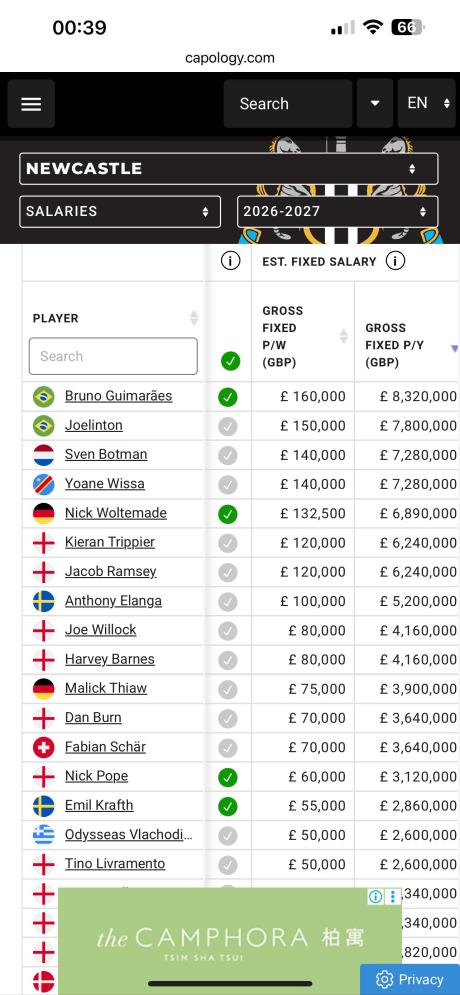The width and height of the screenshot is (460, 995).
Task: View Sven Botman's profile
Action: pos(106,454)
